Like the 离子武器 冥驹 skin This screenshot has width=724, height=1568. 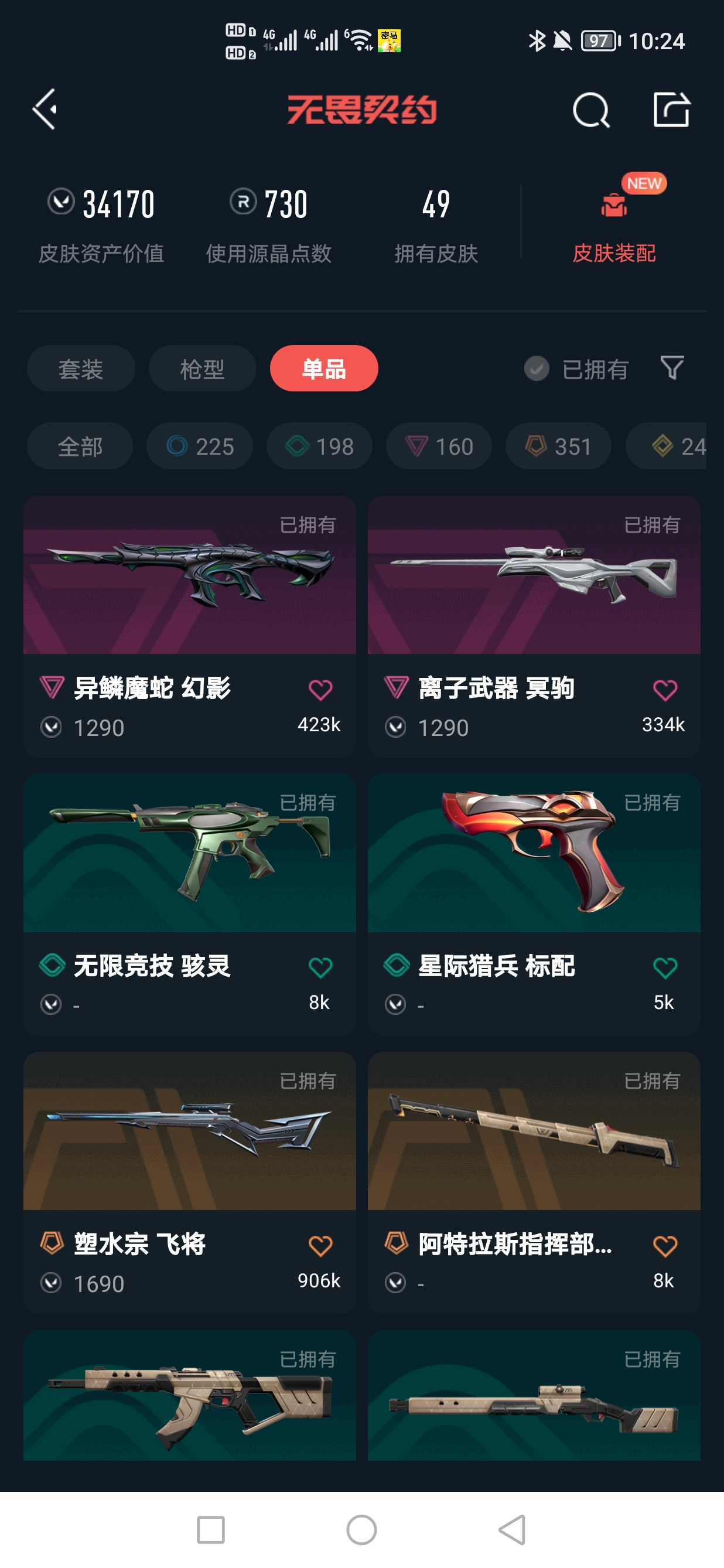point(664,690)
